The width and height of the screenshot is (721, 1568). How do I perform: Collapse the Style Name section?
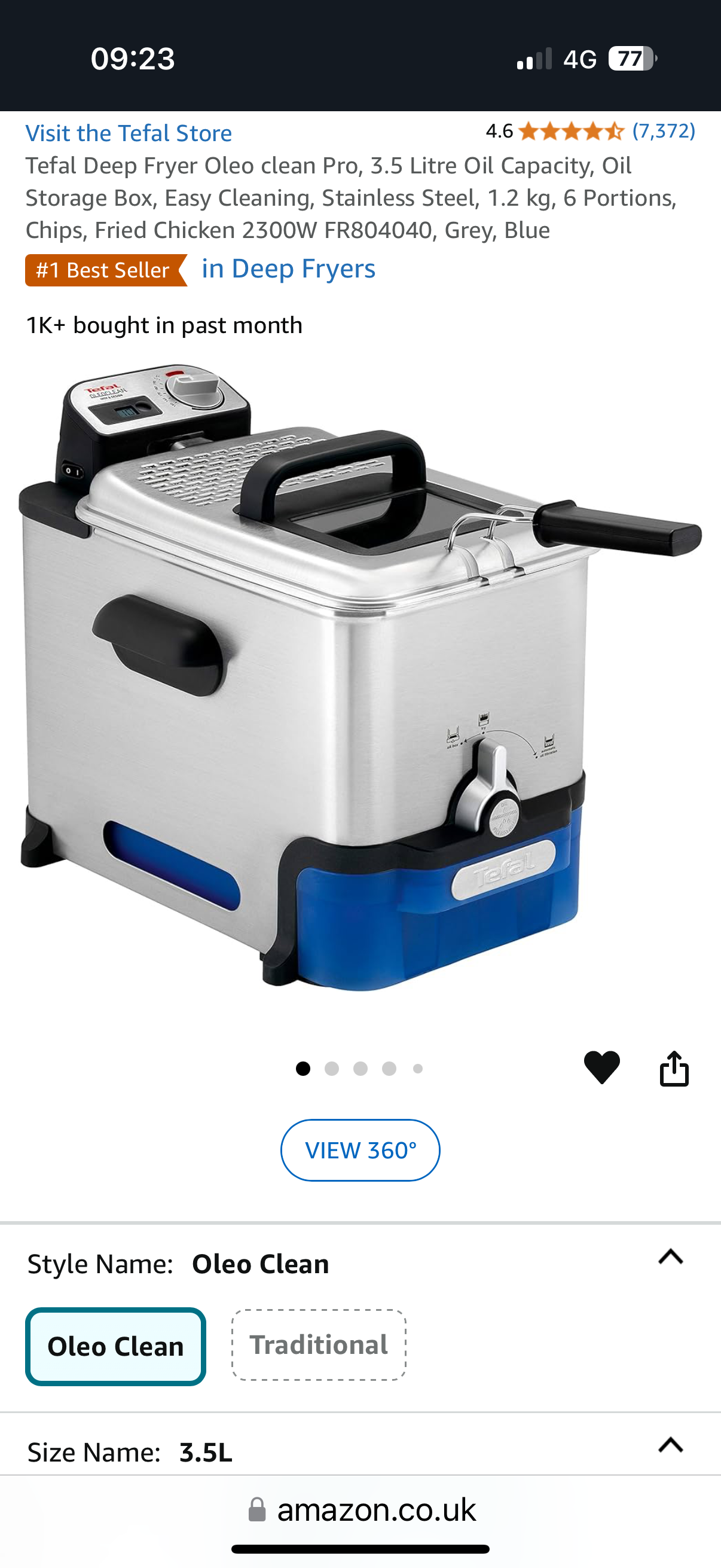(x=671, y=1257)
